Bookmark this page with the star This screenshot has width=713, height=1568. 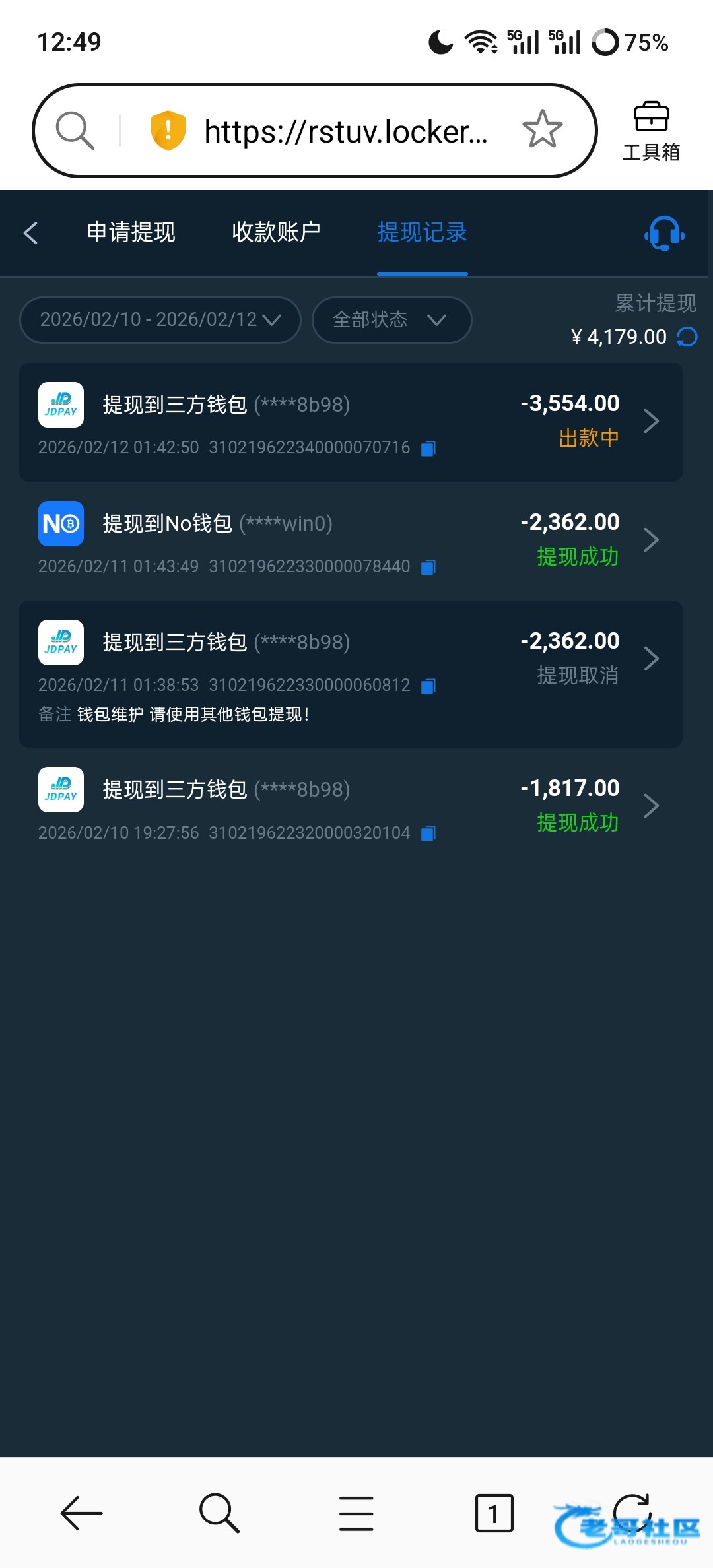[x=542, y=129]
